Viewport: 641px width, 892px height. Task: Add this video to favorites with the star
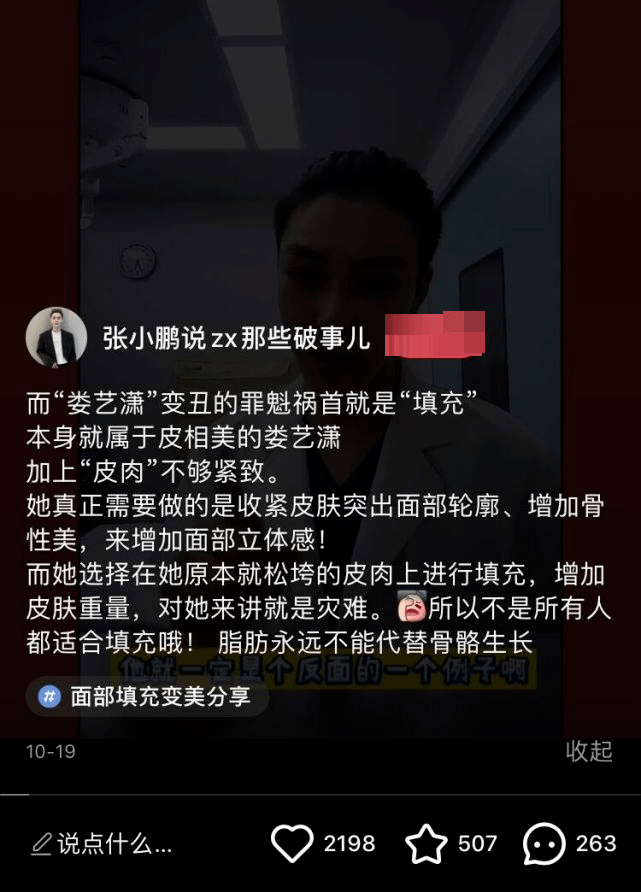pyautogui.click(x=426, y=844)
